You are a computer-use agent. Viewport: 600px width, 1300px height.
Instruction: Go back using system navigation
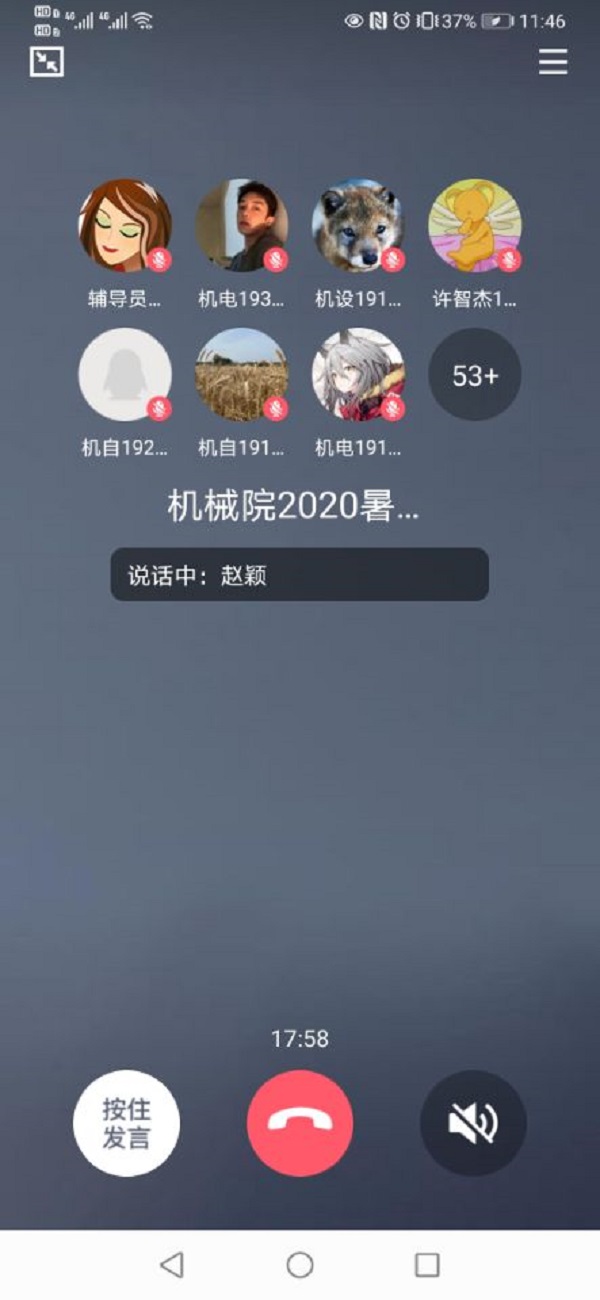[x=172, y=1265]
